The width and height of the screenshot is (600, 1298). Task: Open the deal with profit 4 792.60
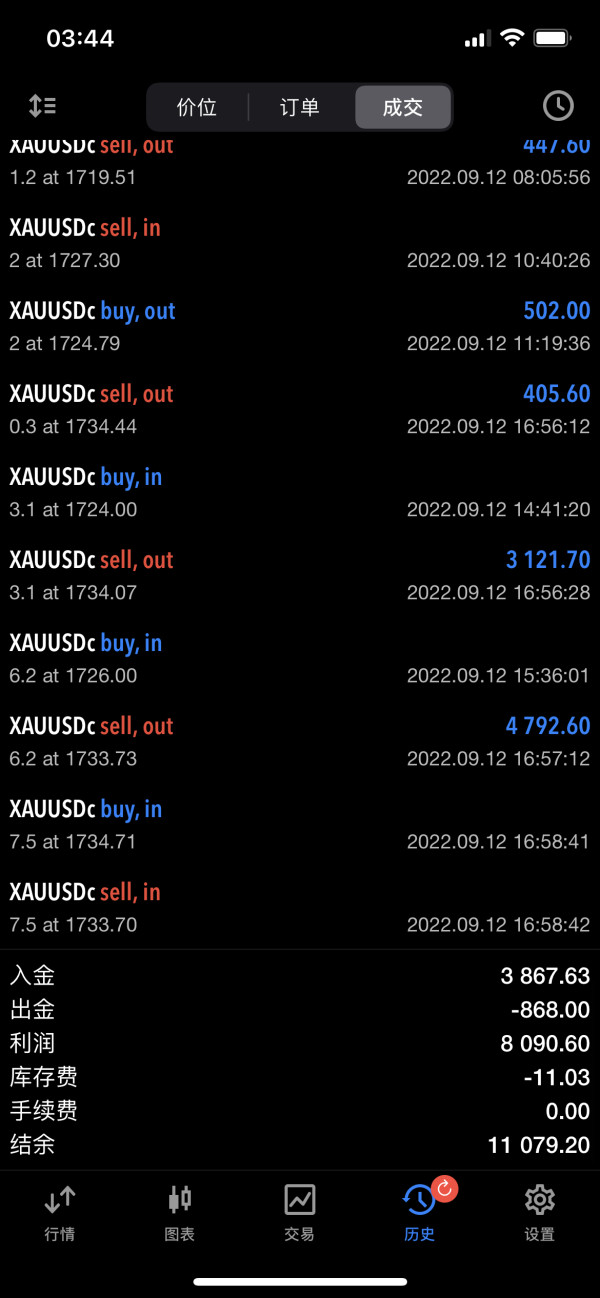click(x=300, y=741)
